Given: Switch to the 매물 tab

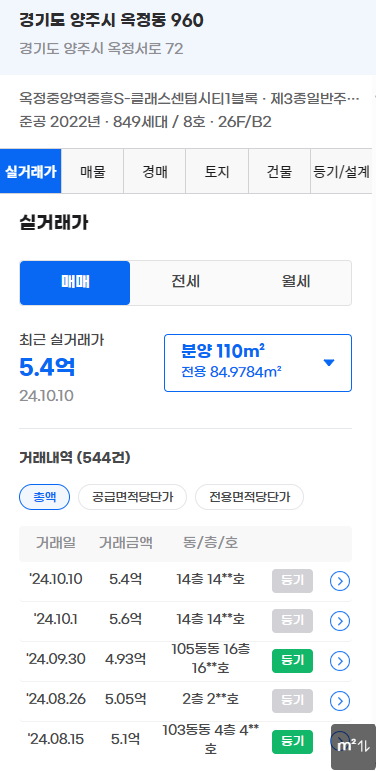Looking at the screenshot, I should click(x=92, y=171).
